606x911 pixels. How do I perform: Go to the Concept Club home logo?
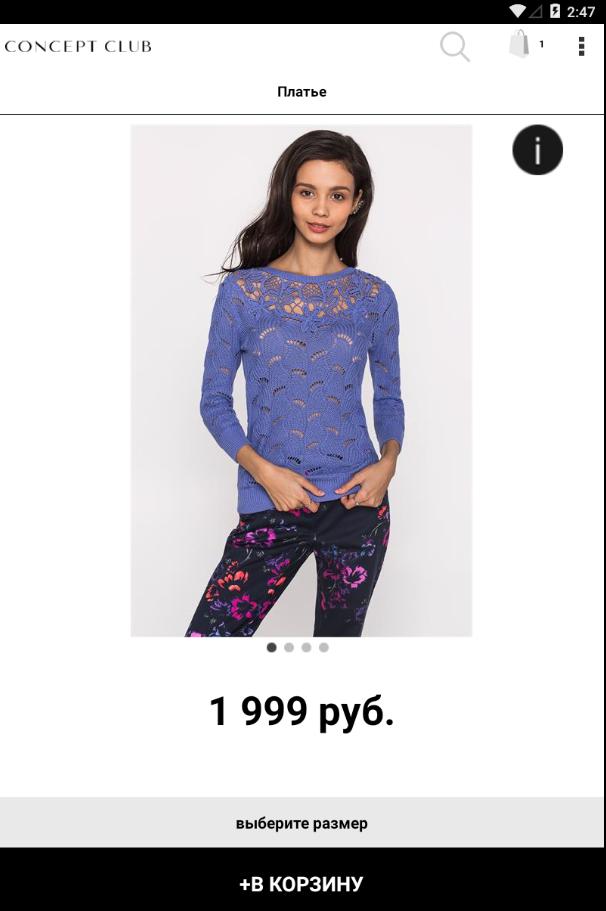(x=78, y=46)
